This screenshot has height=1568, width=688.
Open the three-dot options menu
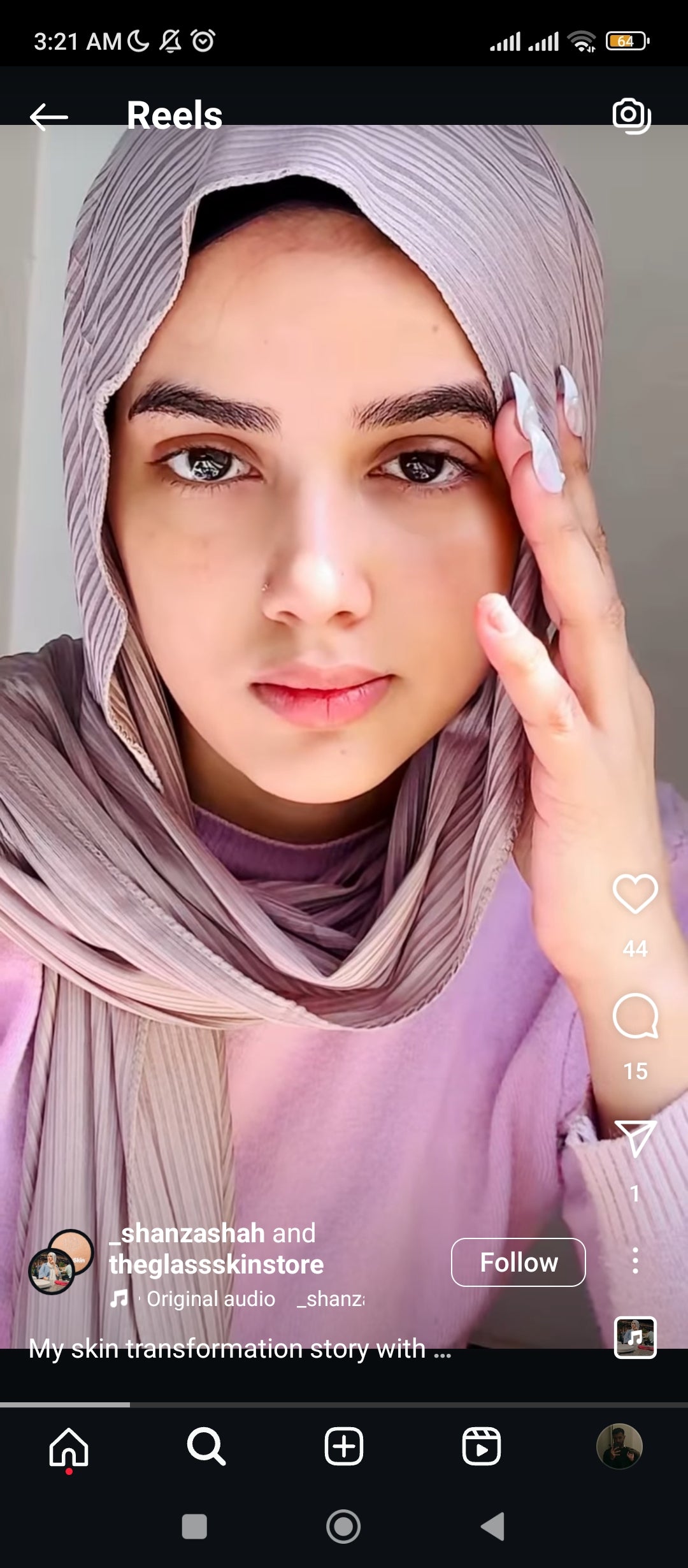pyautogui.click(x=635, y=1261)
